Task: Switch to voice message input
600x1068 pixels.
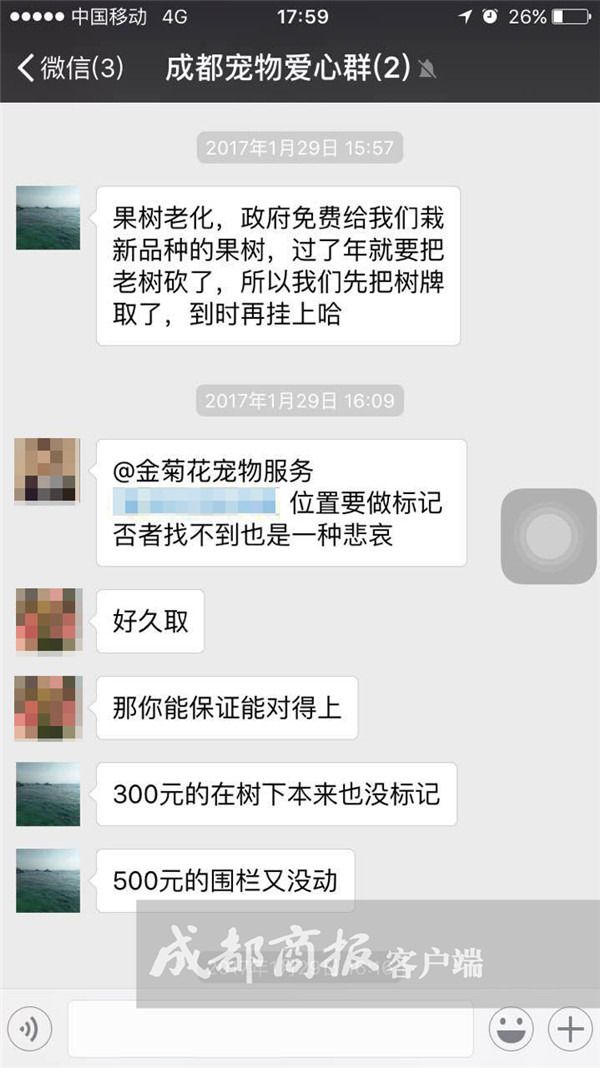Action: point(29,1028)
